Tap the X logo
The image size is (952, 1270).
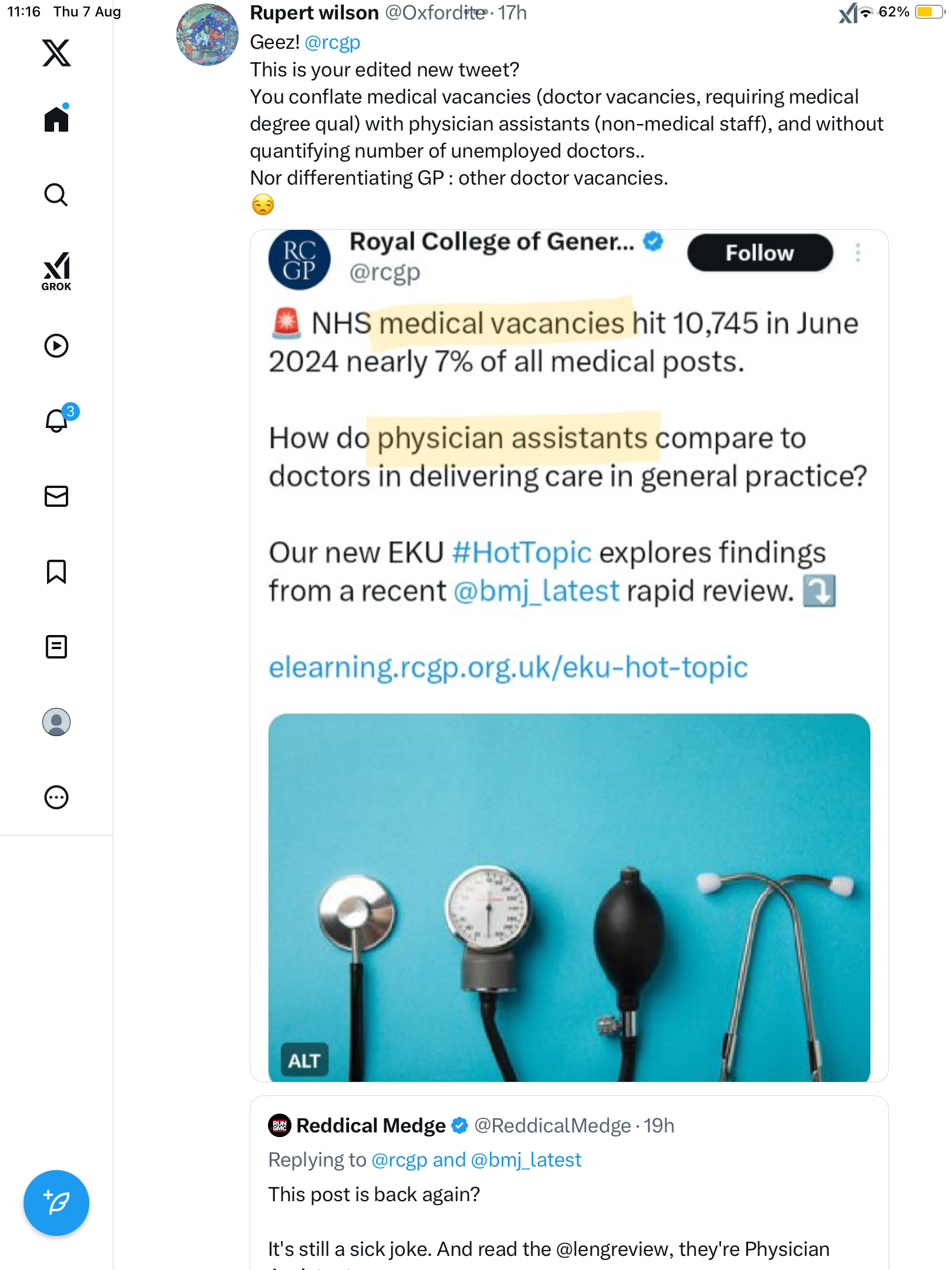coord(56,53)
